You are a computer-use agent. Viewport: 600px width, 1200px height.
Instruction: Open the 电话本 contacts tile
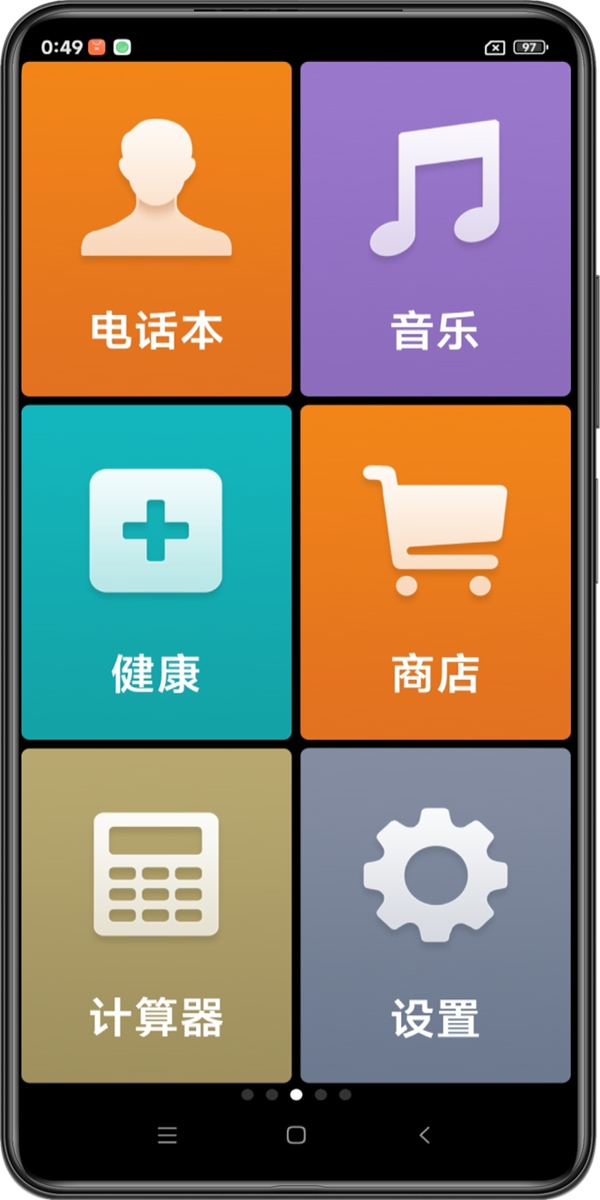tap(156, 230)
